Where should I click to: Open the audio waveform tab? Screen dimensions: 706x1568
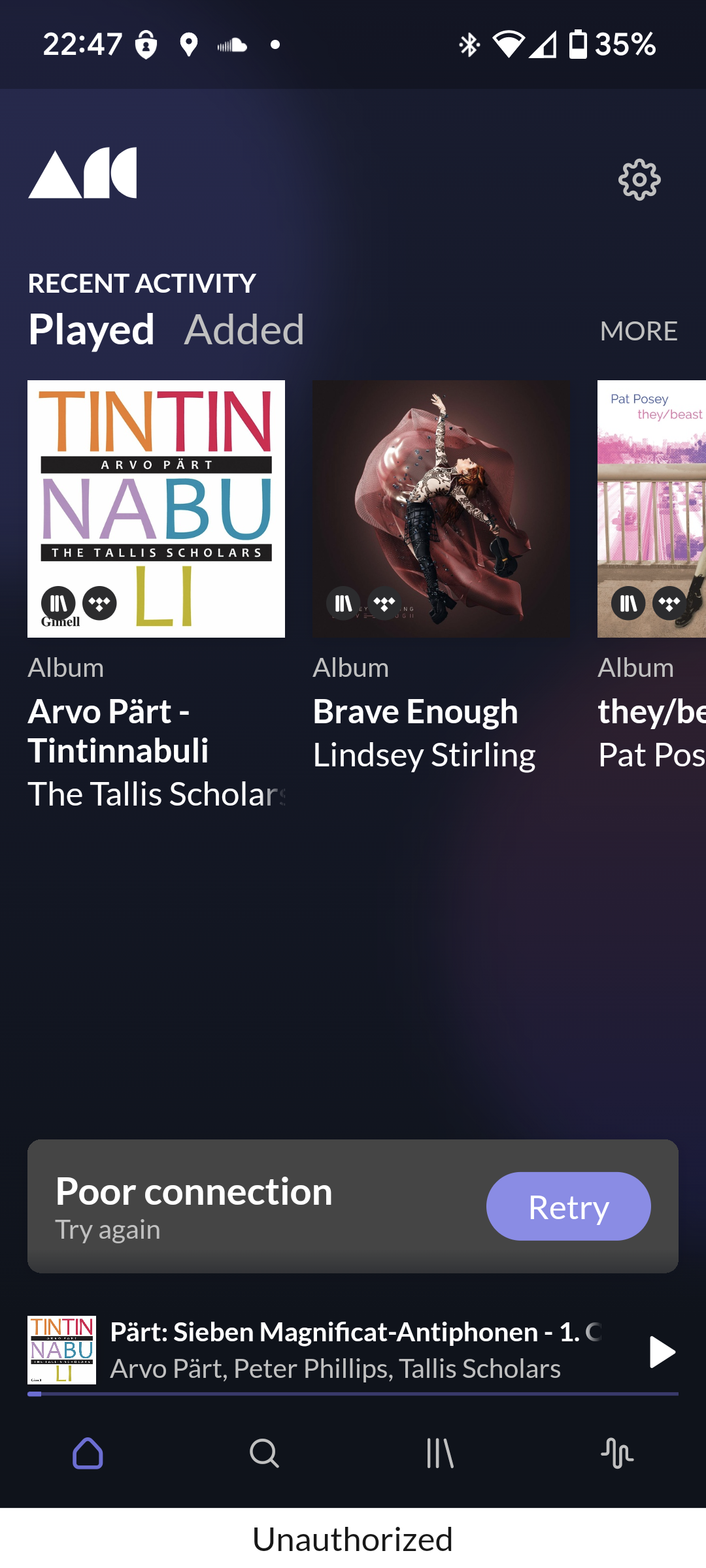tap(616, 1454)
